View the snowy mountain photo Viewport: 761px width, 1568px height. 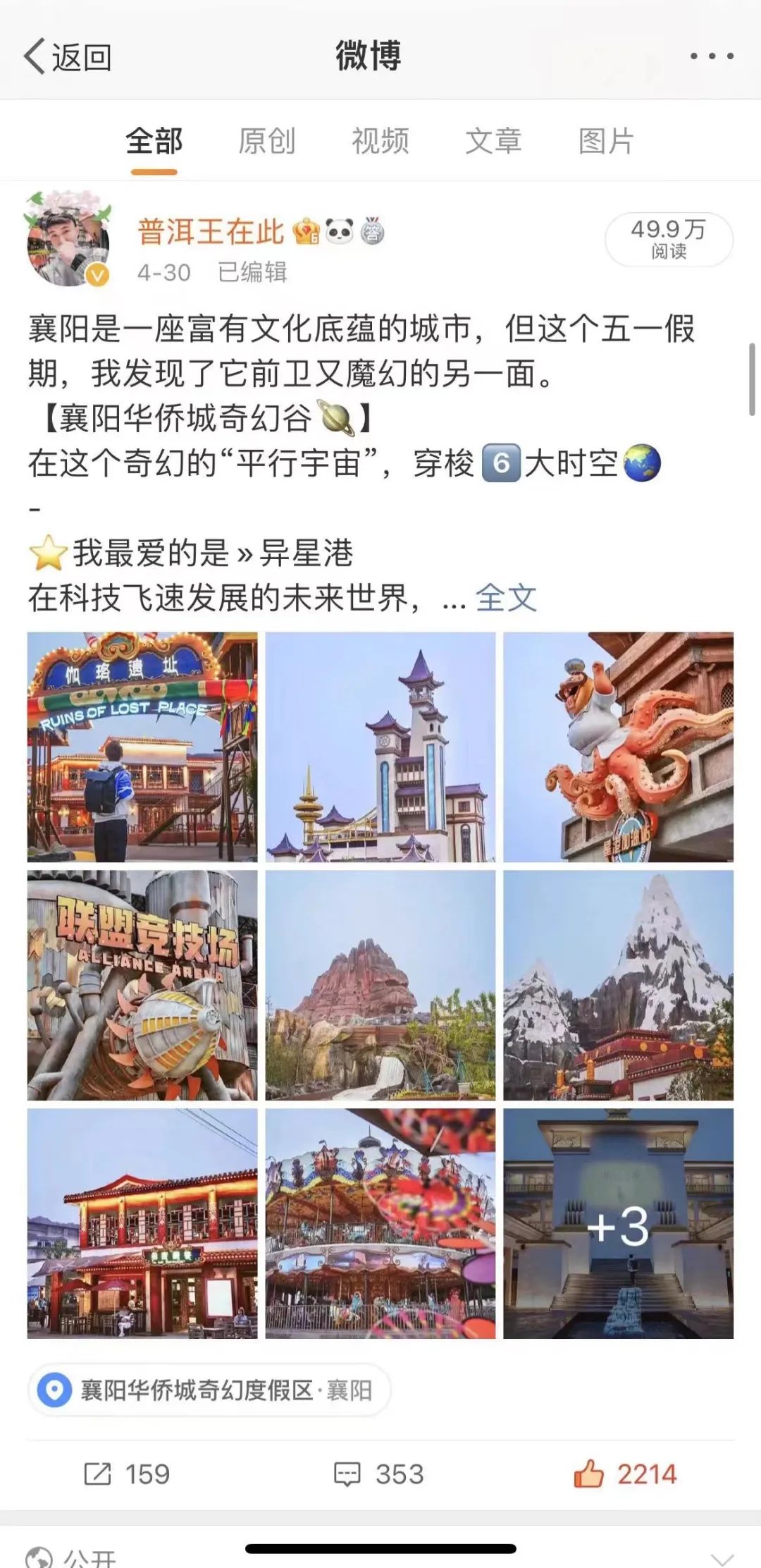[618, 985]
